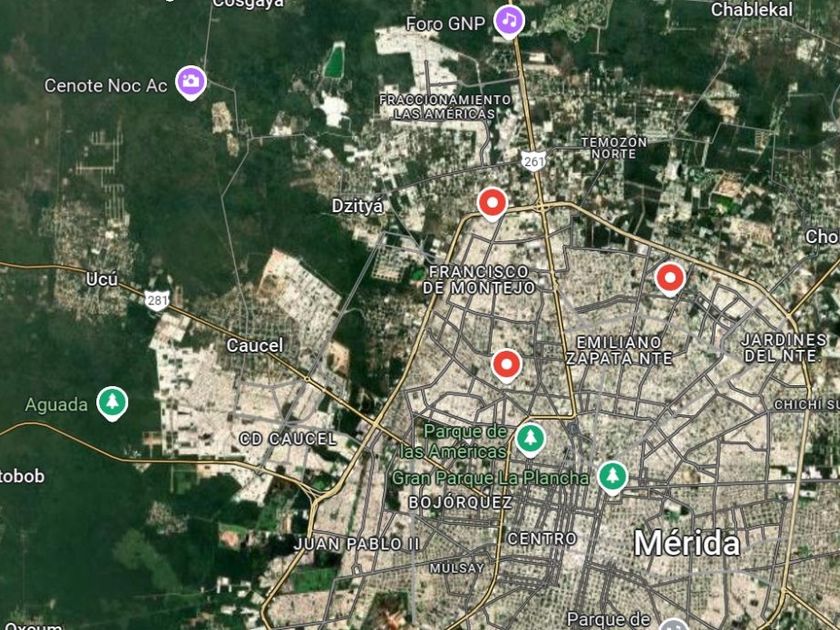This screenshot has height=630, width=840.
Task: Tap the Aguada park marker
Action: tap(112, 402)
